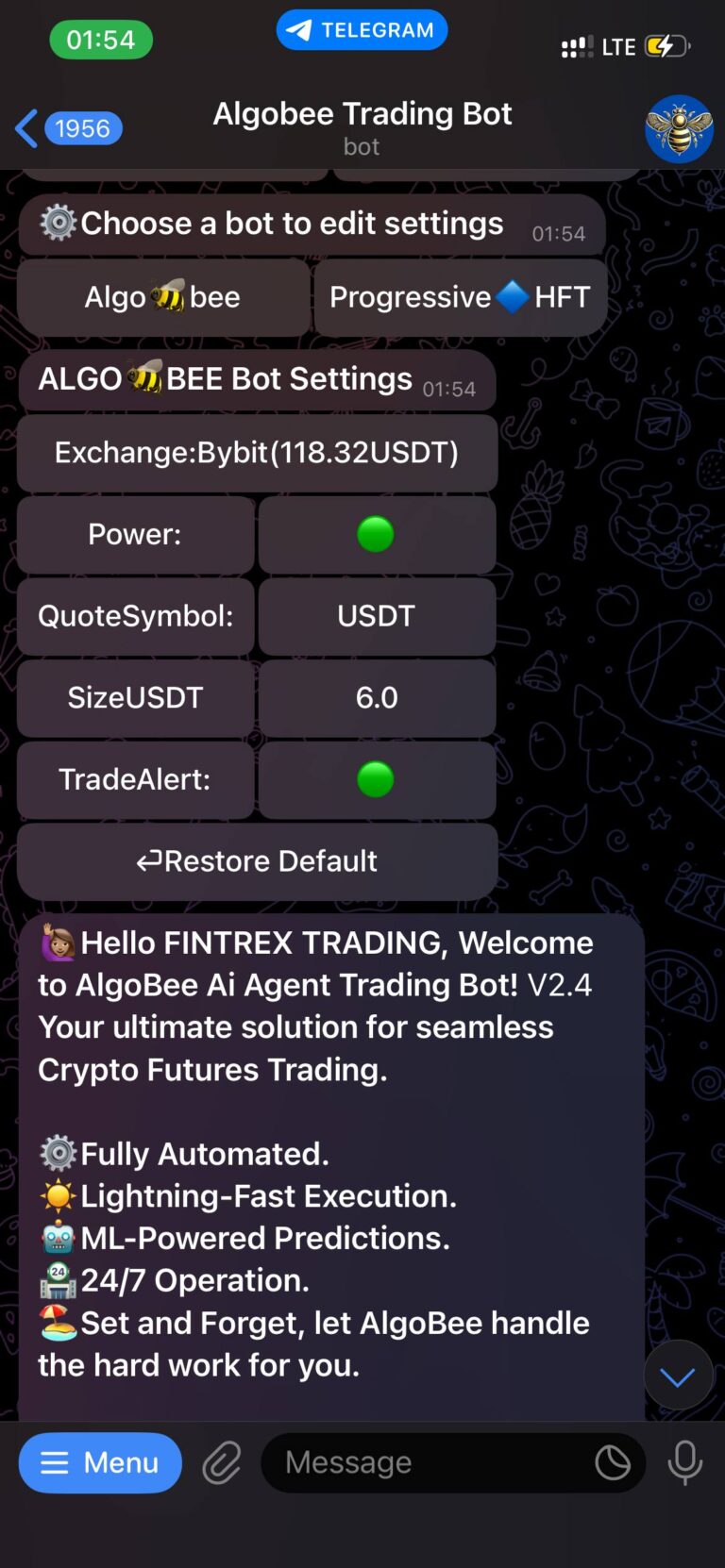Go back to the chat list

pyautogui.click(x=68, y=128)
